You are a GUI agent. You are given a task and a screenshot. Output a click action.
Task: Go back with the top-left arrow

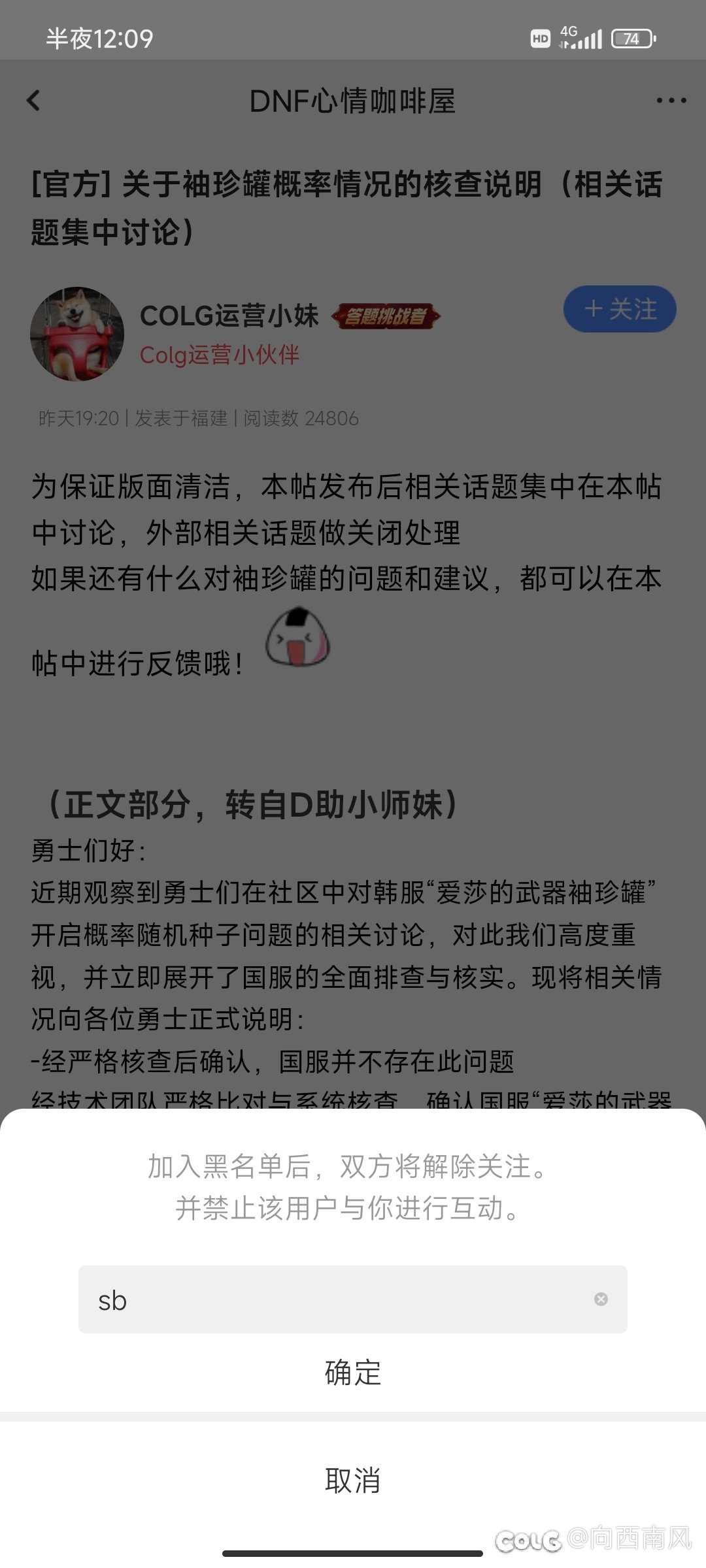[34, 101]
